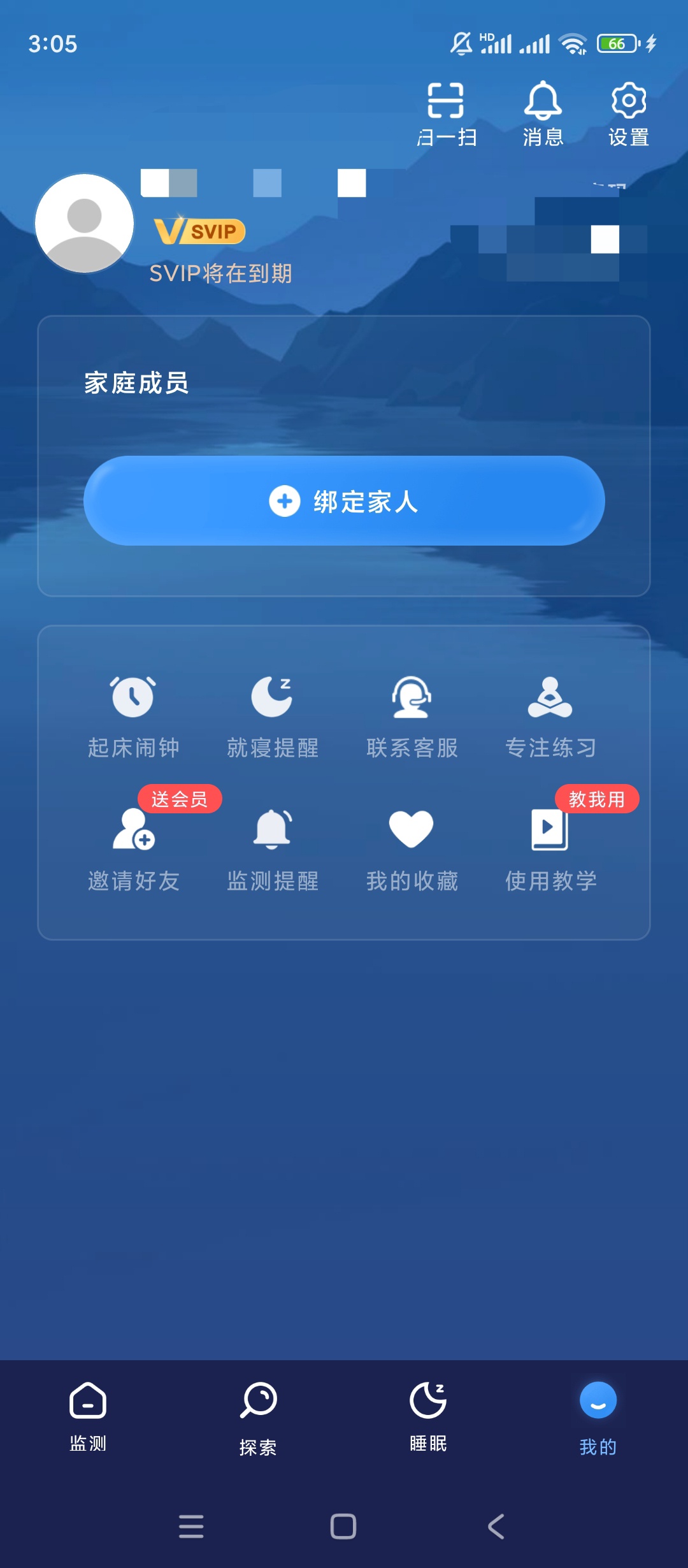Select the 我的 tab

click(x=598, y=1416)
